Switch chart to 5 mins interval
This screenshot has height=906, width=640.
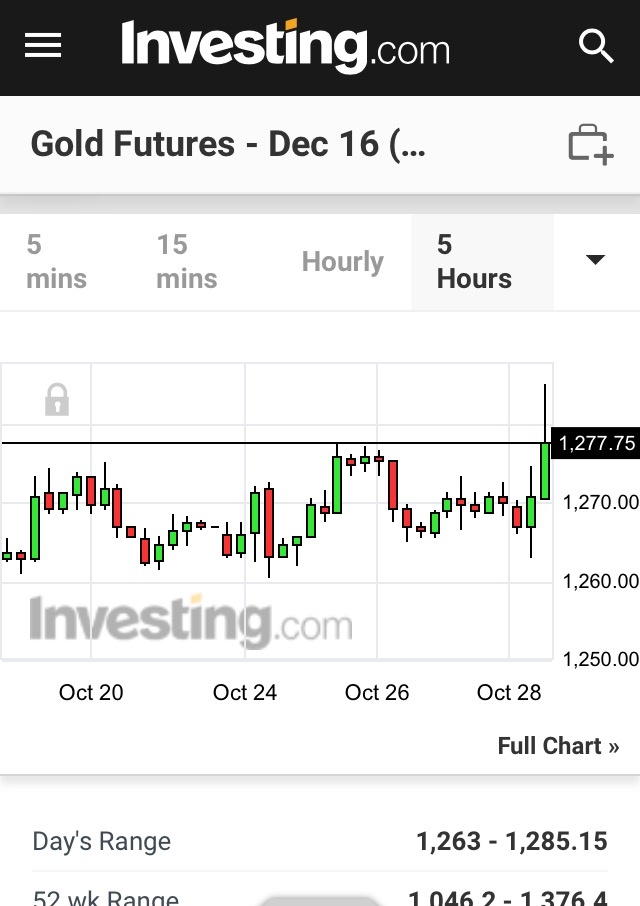coord(56,262)
